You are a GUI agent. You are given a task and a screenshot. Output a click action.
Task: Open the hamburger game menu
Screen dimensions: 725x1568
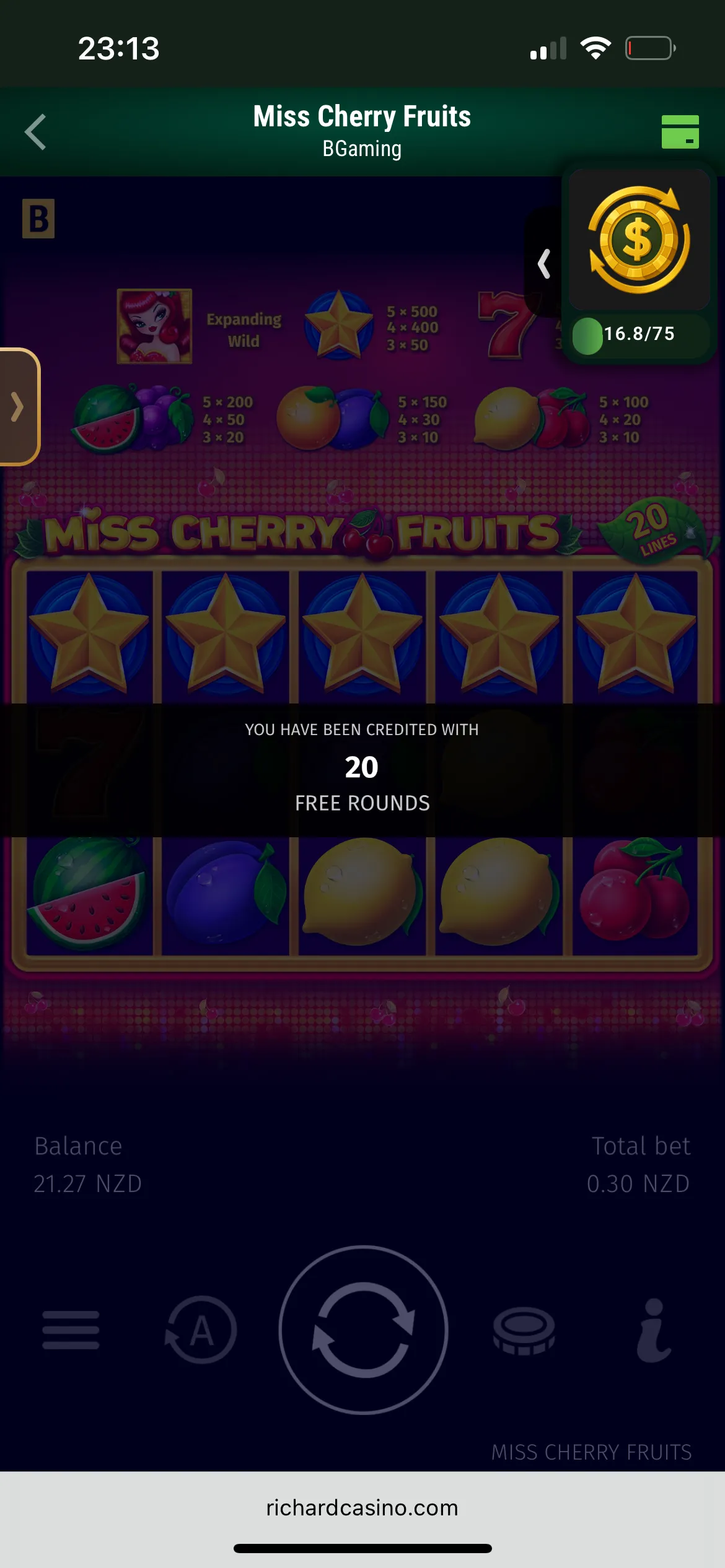(71, 1330)
